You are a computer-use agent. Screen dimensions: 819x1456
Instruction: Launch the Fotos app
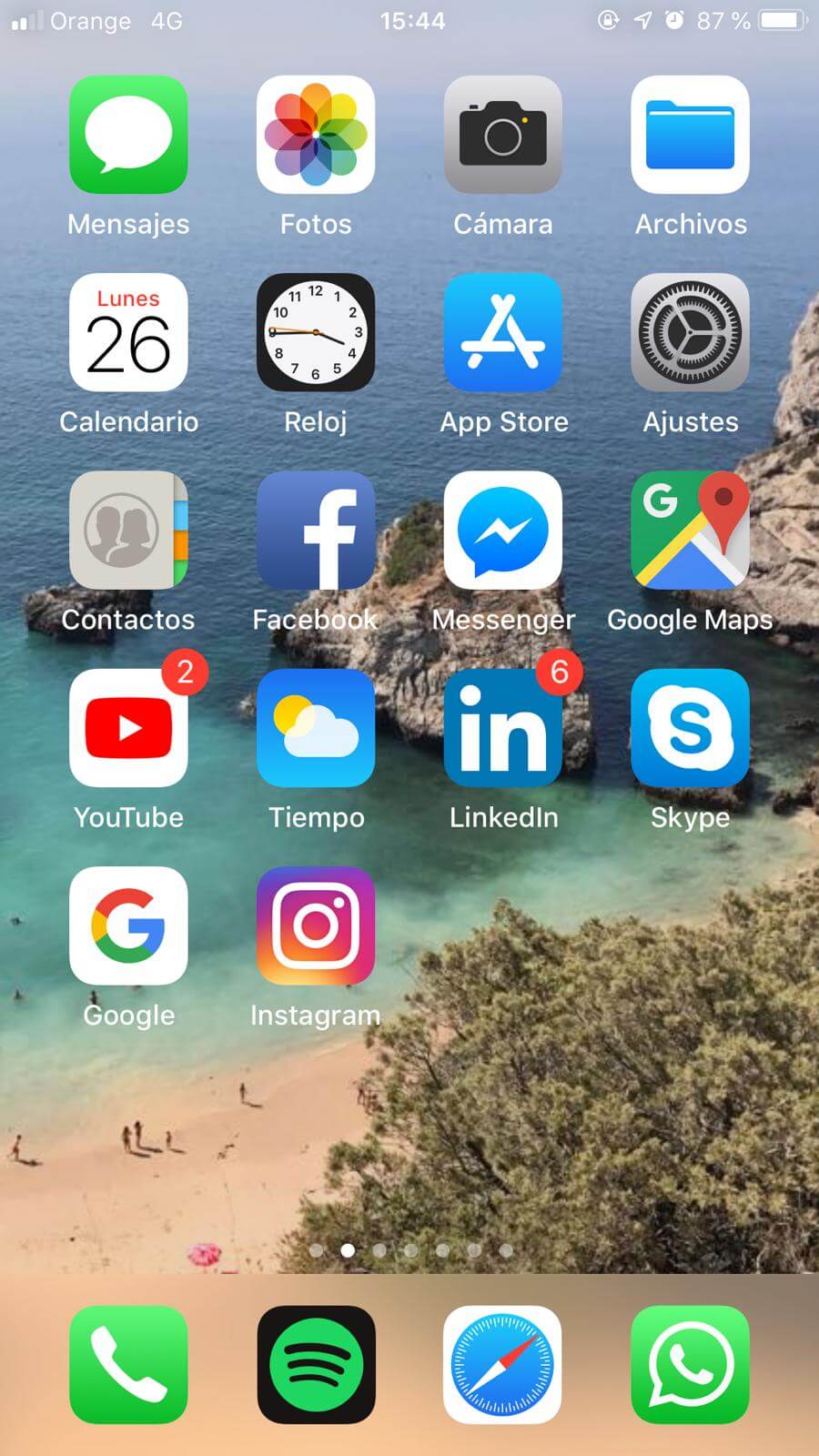click(316, 135)
